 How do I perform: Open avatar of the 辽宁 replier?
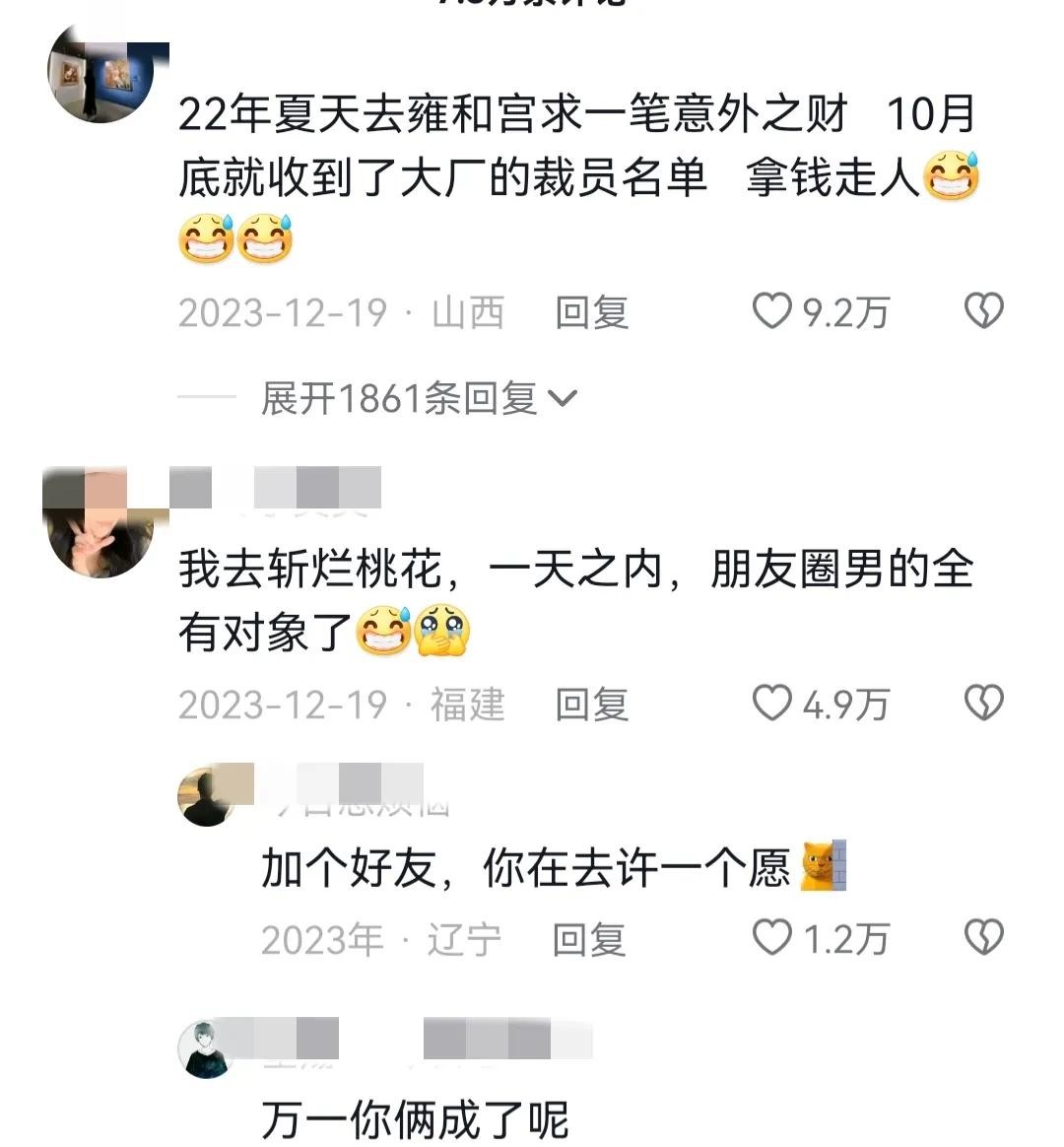[x=206, y=797]
